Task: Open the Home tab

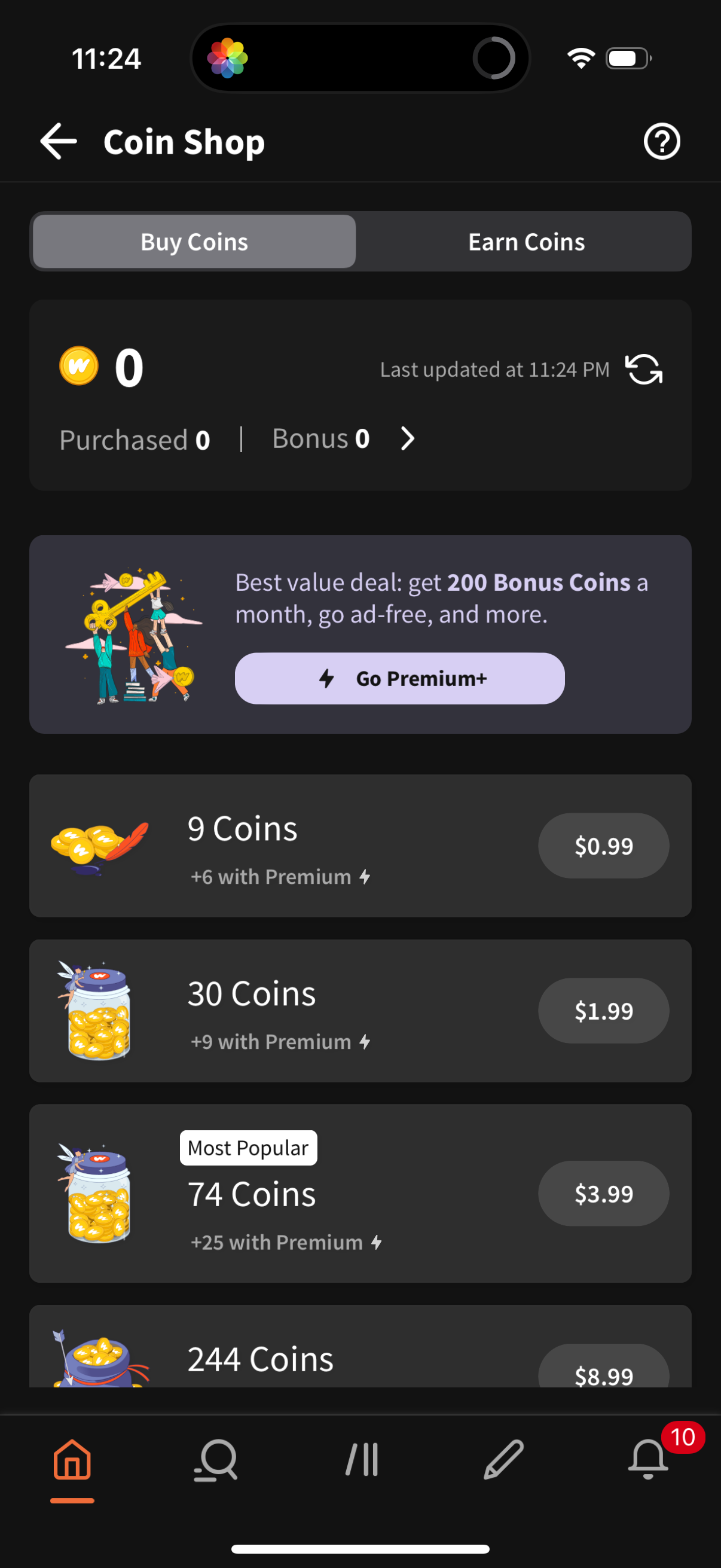Action: coord(72,1460)
